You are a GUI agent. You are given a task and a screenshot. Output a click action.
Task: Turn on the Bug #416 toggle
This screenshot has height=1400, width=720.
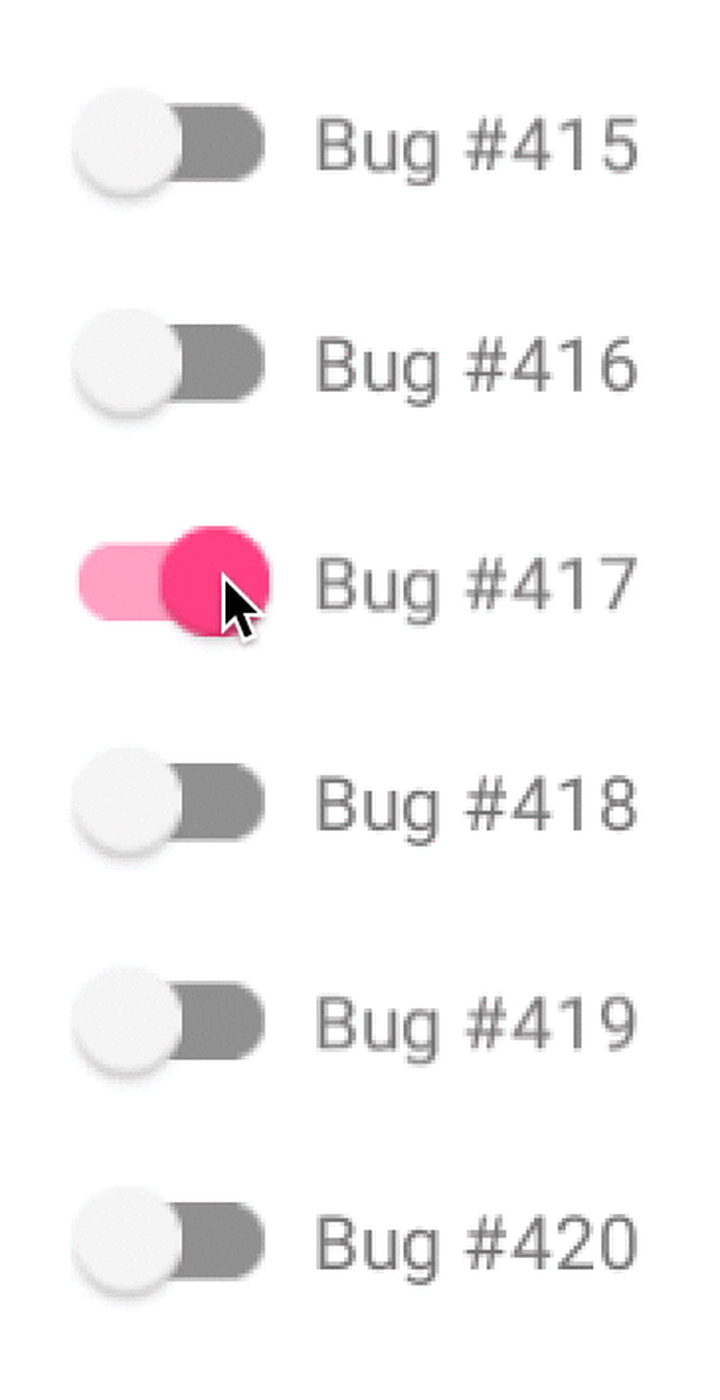[170, 363]
